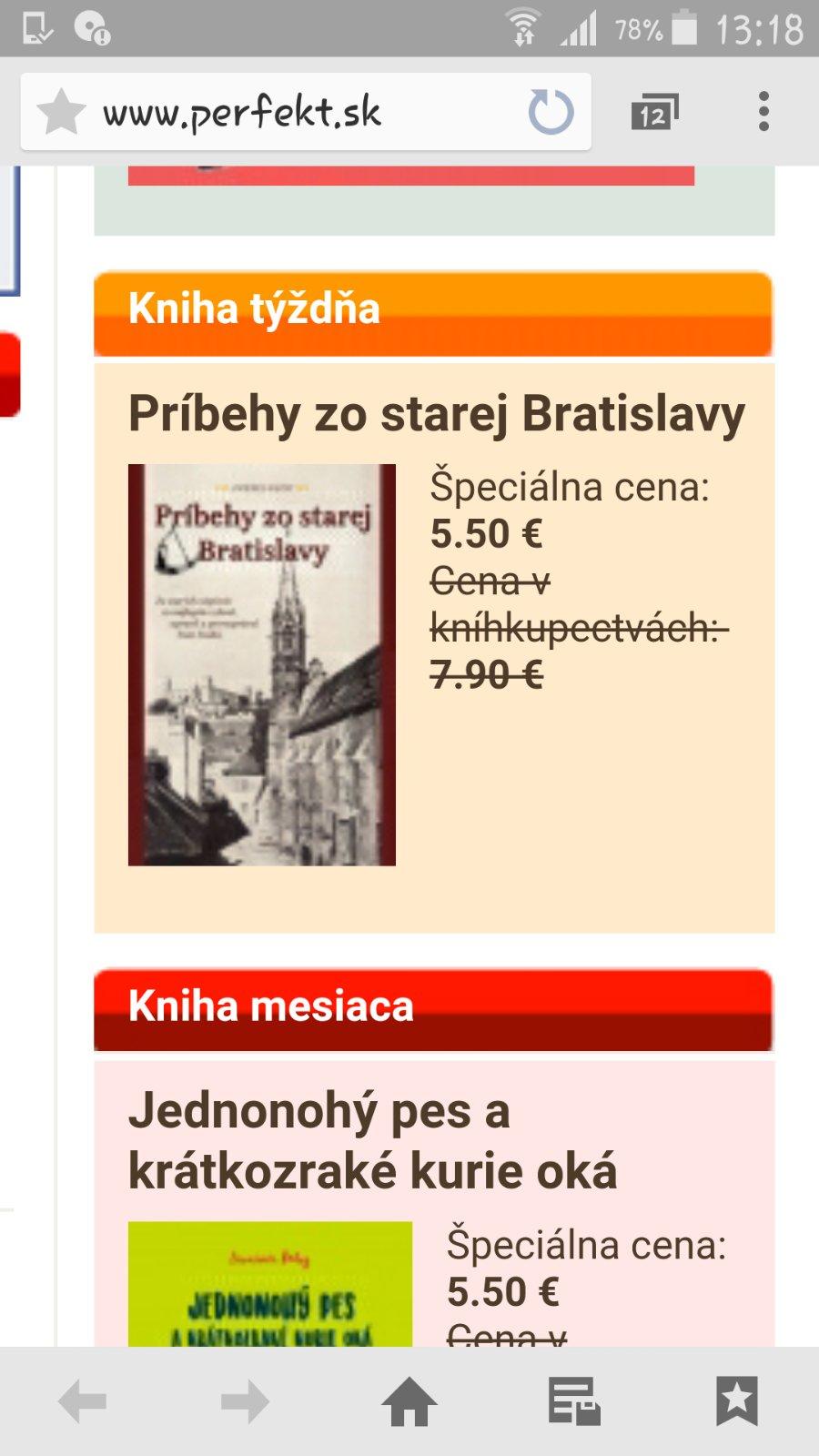This screenshot has height=1456, width=819.
Task: Open the tab switcher showing 12 tabs
Action: point(654,113)
